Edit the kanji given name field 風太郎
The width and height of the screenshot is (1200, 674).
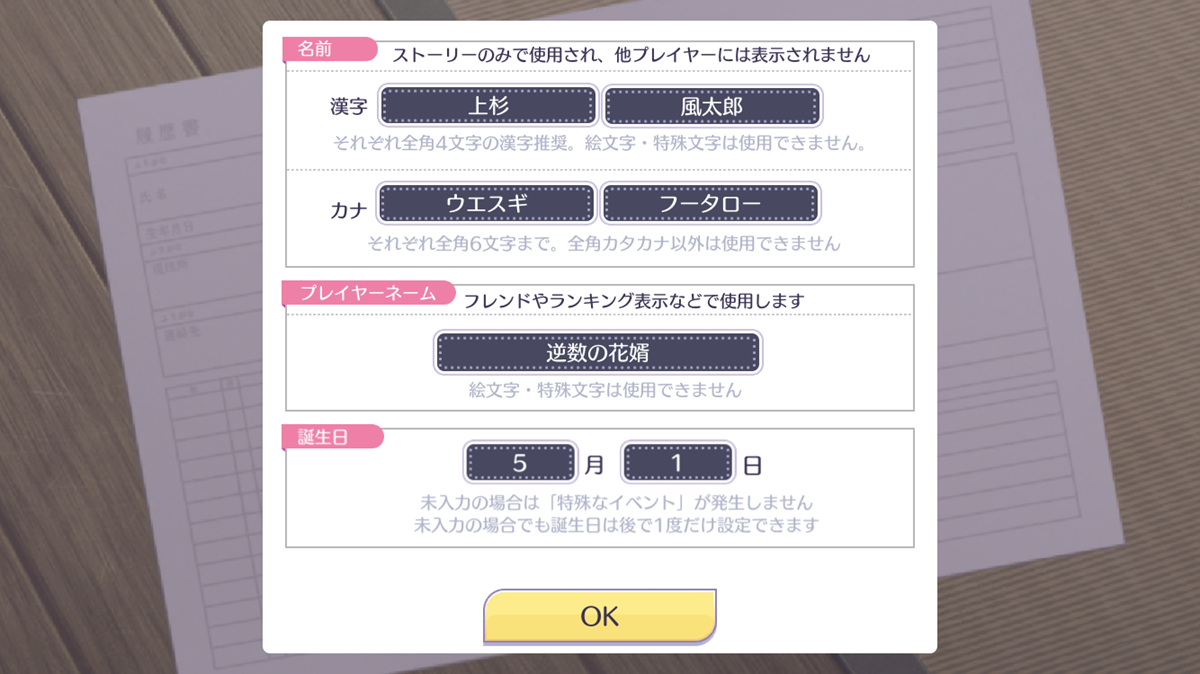711,105
